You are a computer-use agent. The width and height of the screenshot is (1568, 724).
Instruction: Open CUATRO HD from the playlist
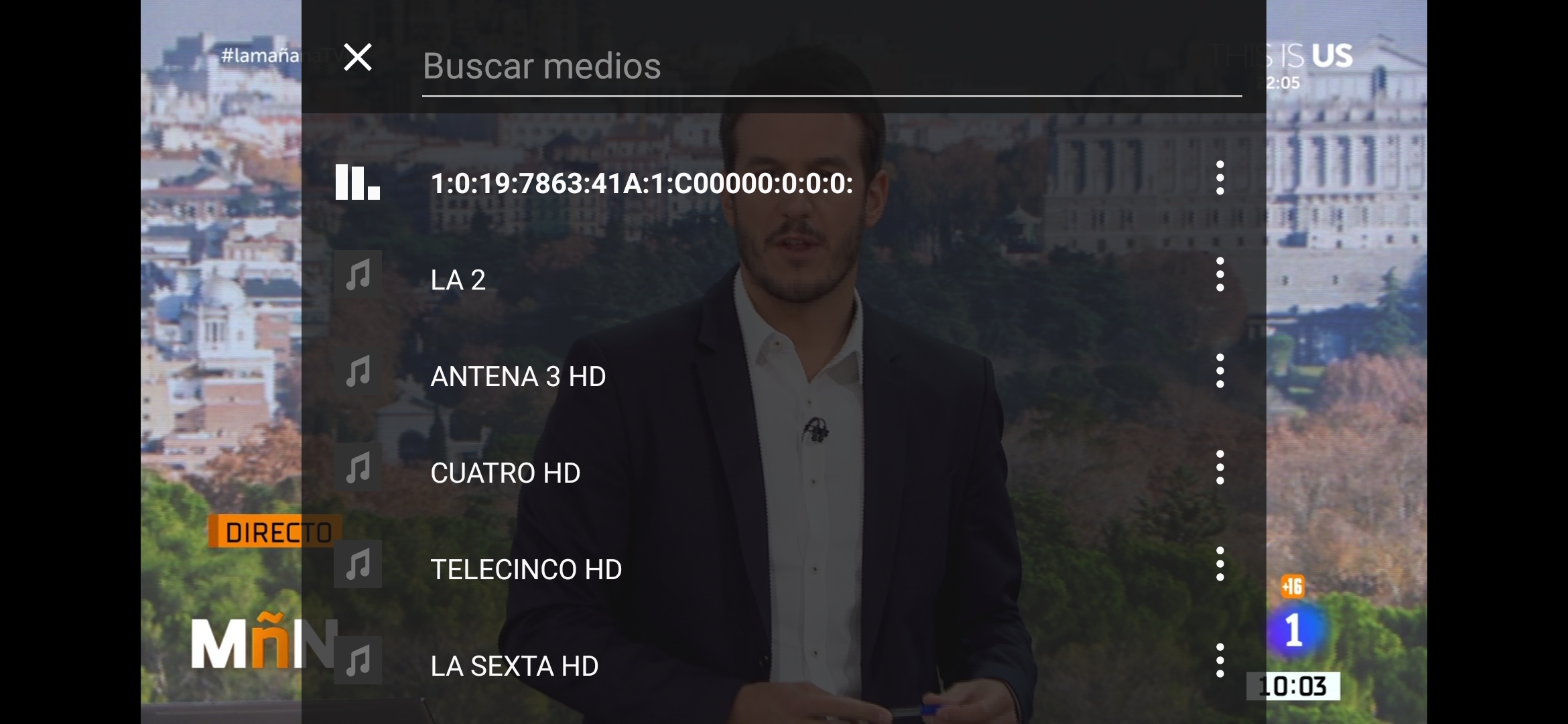[505, 473]
